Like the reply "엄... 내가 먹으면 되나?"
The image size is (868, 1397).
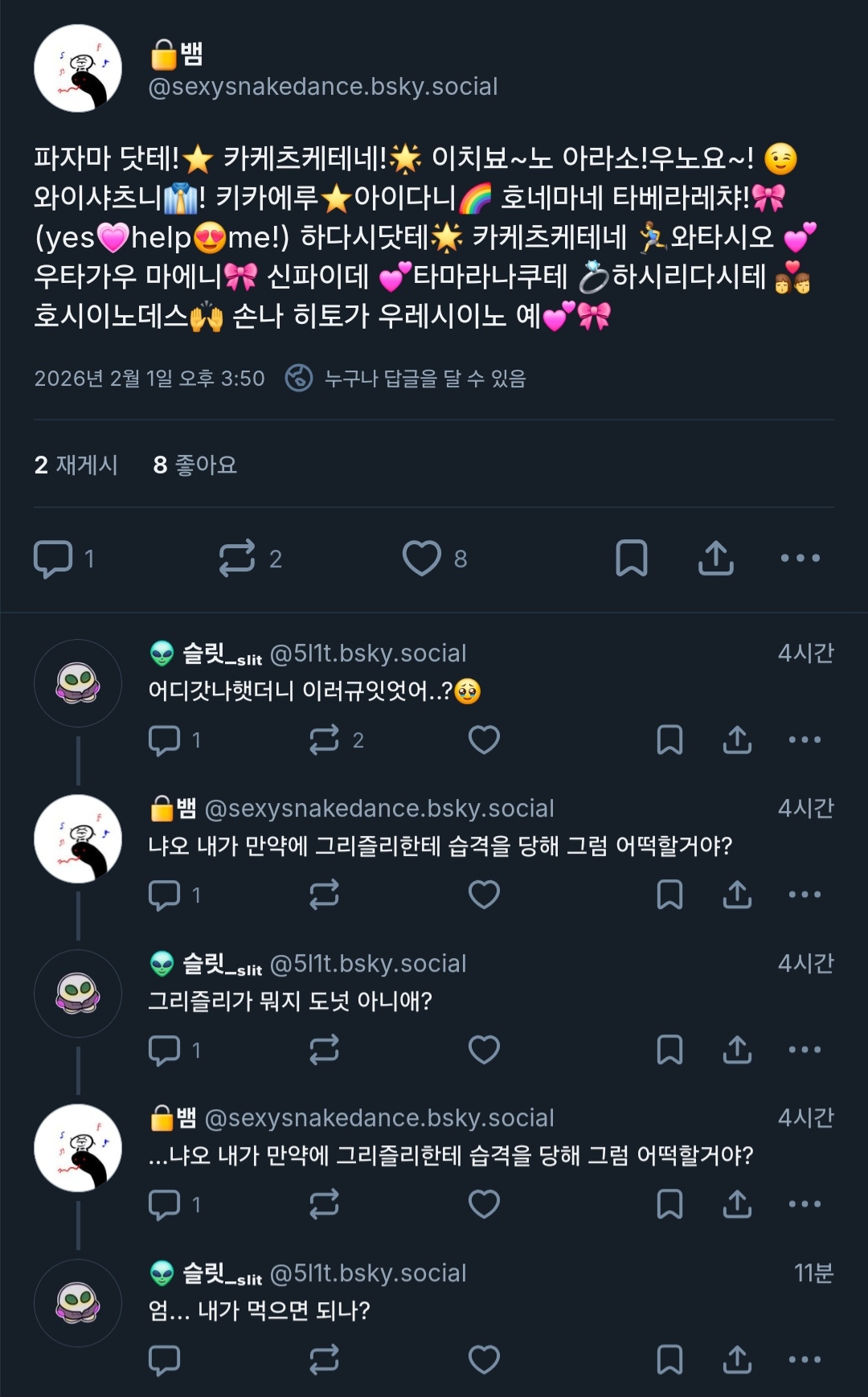tap(484, 1359)
